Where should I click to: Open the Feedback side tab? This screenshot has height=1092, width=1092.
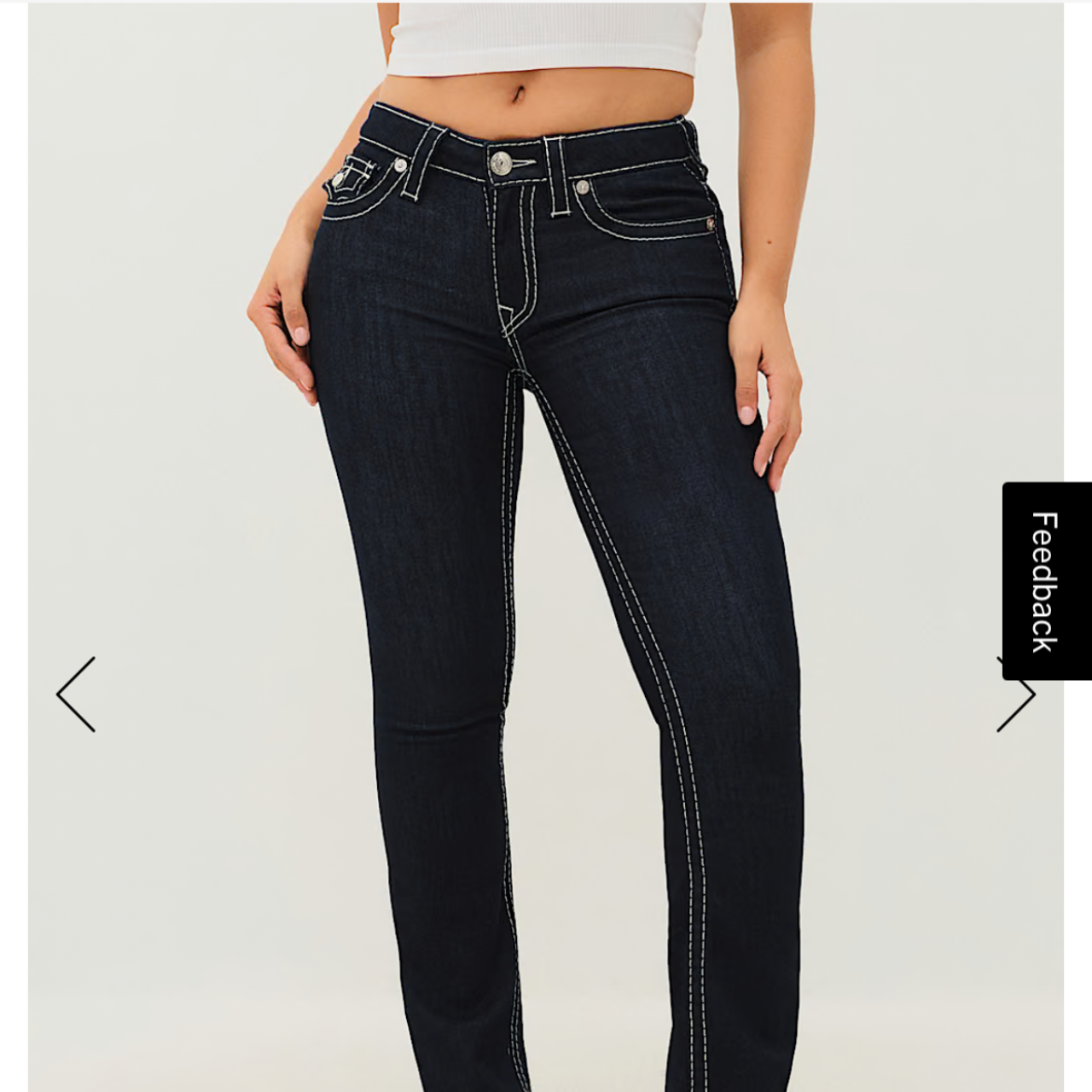1046,581
